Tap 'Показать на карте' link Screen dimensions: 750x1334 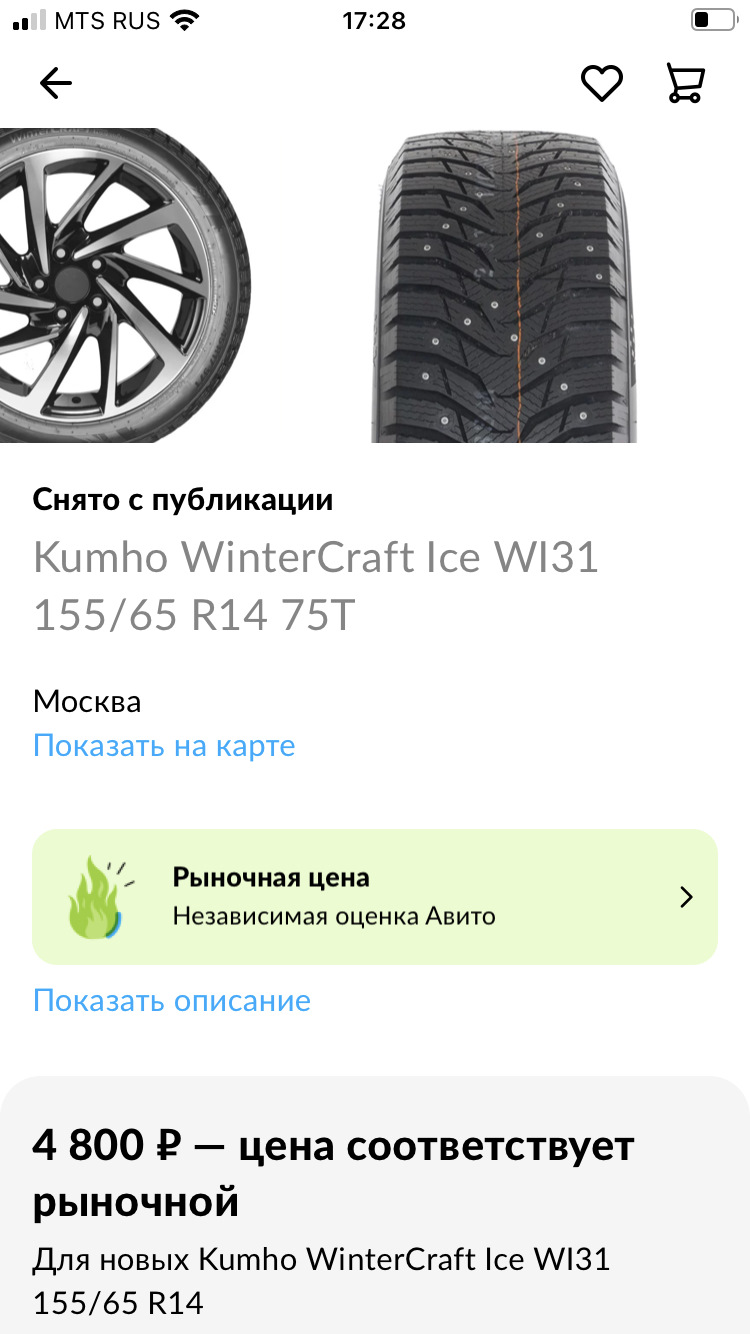(x=164, y=745)
